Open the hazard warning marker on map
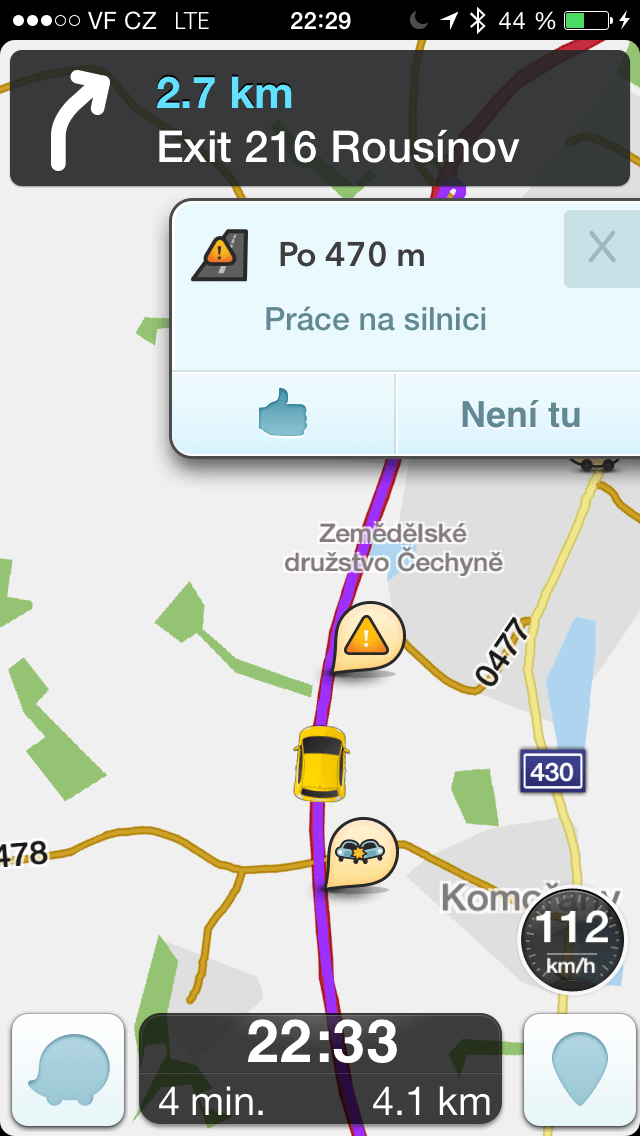The height and width of the screenshot is (1136, 640). pyautogui.click(x=367, y=638)
